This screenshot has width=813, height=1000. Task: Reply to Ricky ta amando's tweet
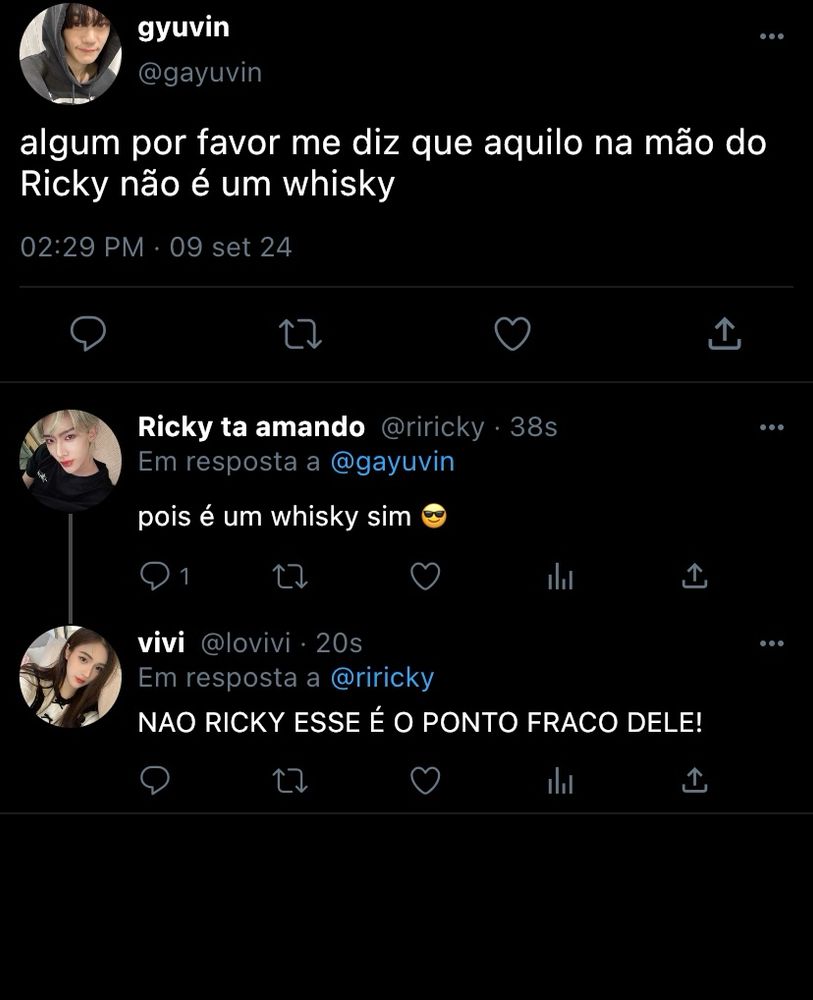(155, 575)
